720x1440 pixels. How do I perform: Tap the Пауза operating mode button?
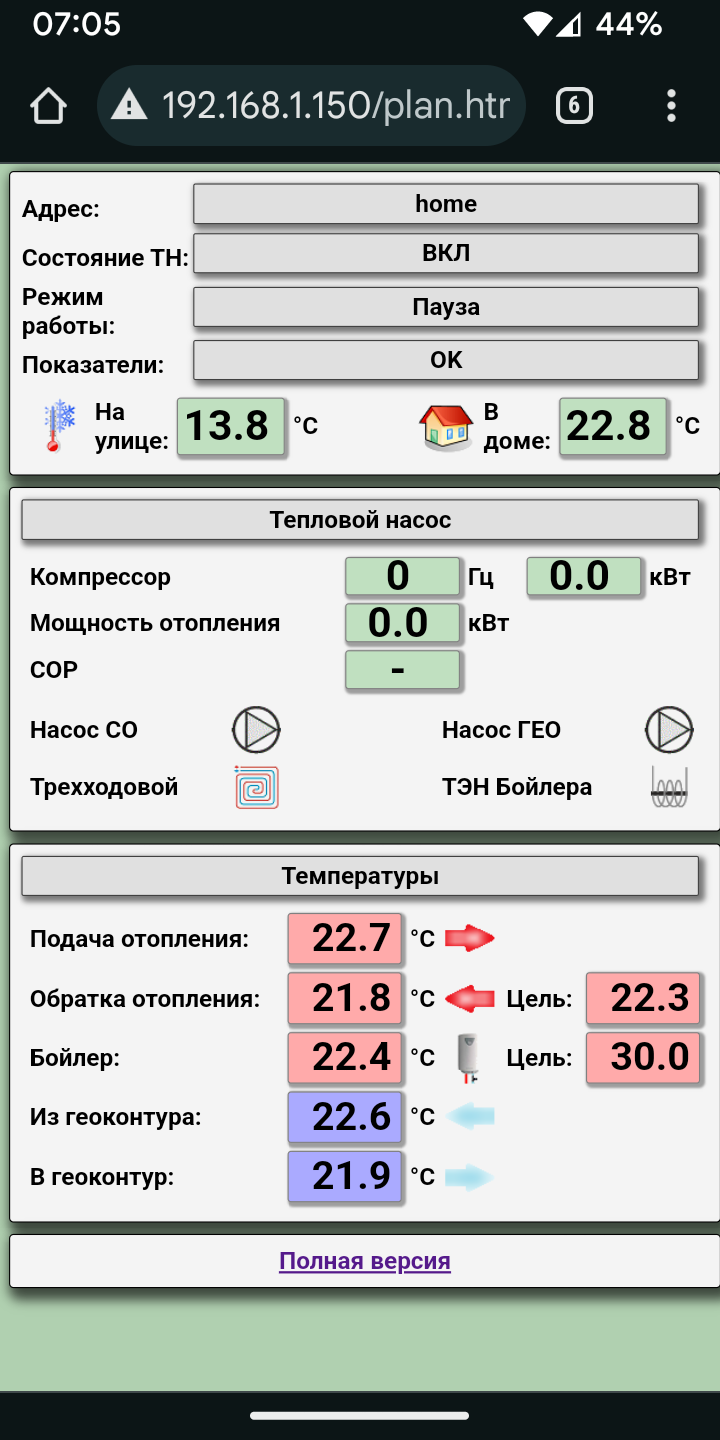click(x=446, y=307)
